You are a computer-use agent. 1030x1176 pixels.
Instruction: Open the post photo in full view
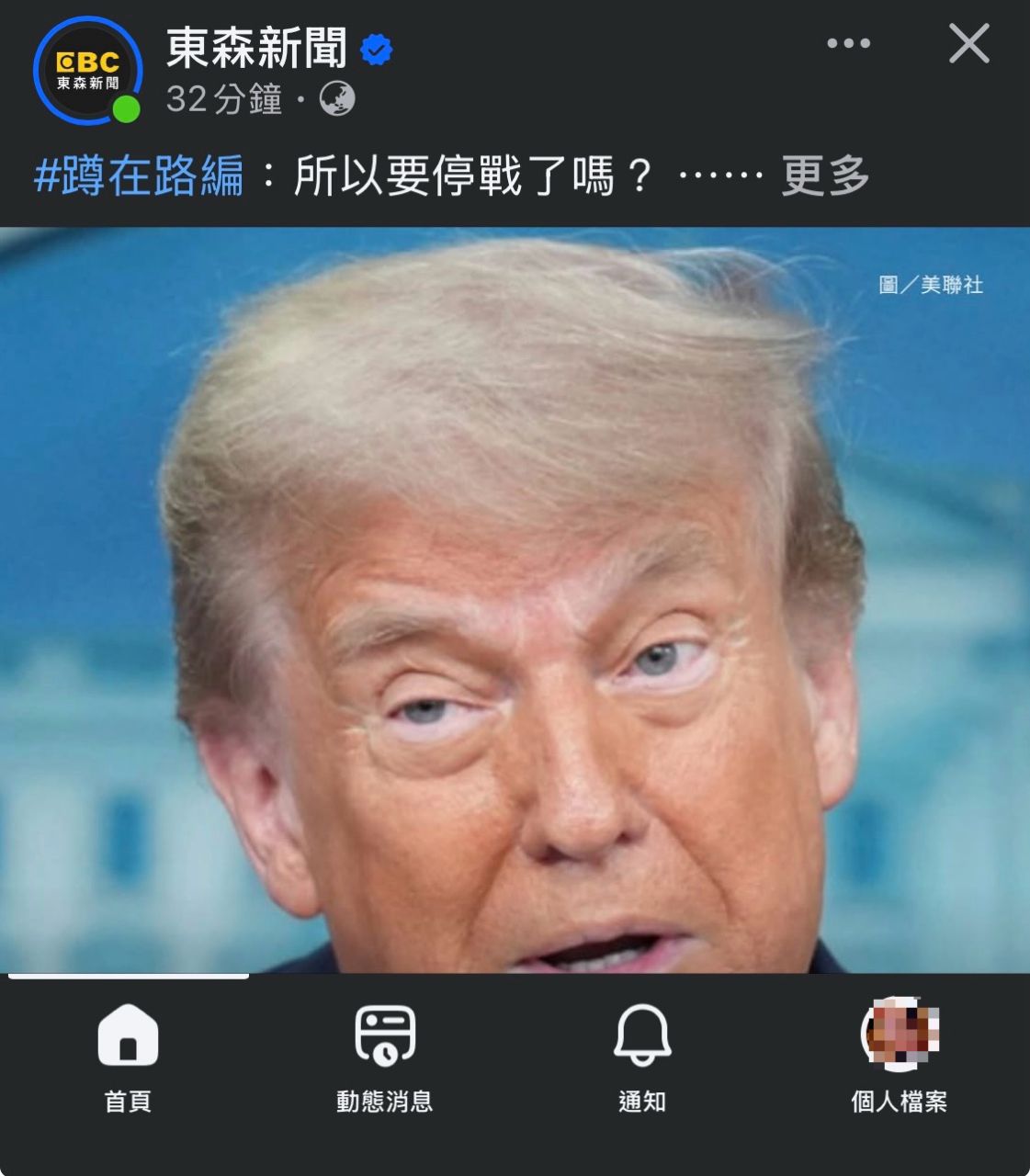coord(515,597)
